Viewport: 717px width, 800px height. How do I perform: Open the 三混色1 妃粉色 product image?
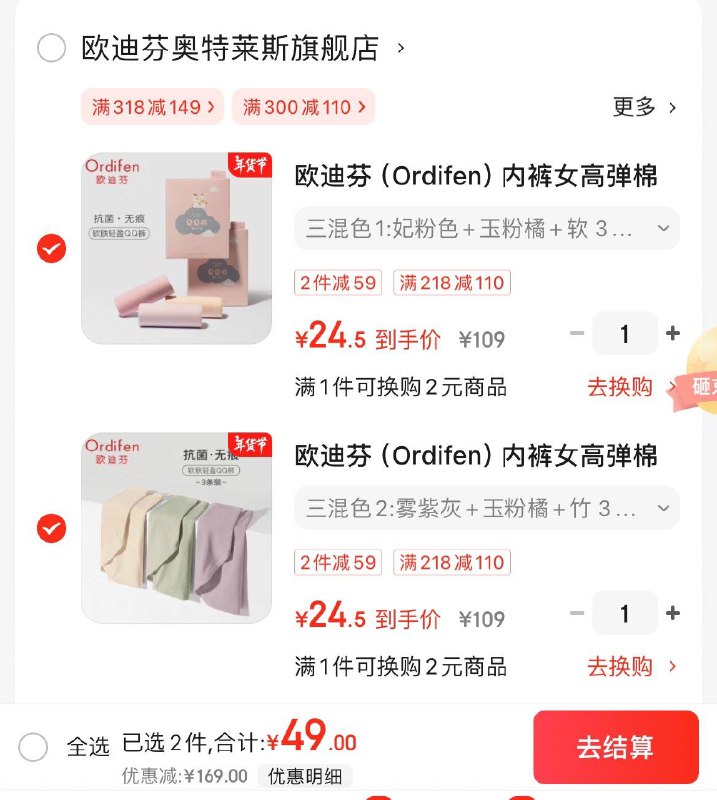pos(176,248)
